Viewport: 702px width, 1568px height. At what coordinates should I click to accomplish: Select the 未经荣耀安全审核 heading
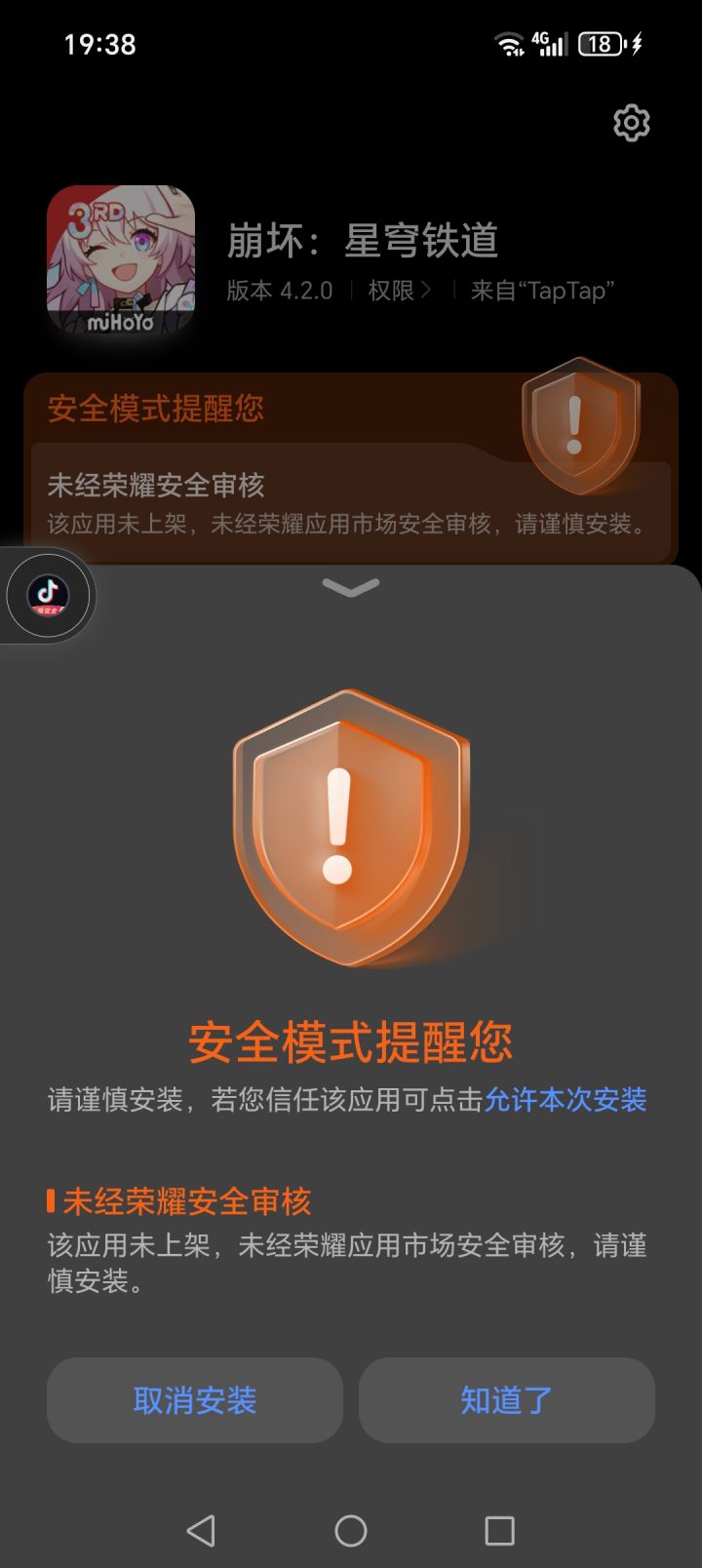180,1203
